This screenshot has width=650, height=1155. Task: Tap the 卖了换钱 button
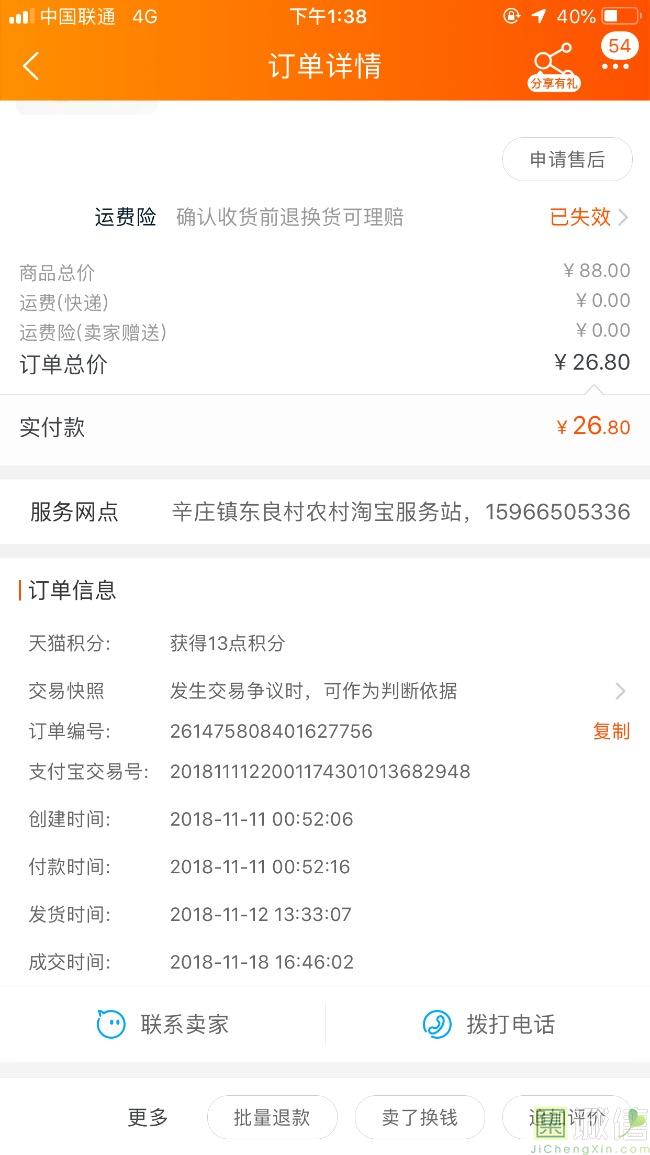pos(419,1118)
